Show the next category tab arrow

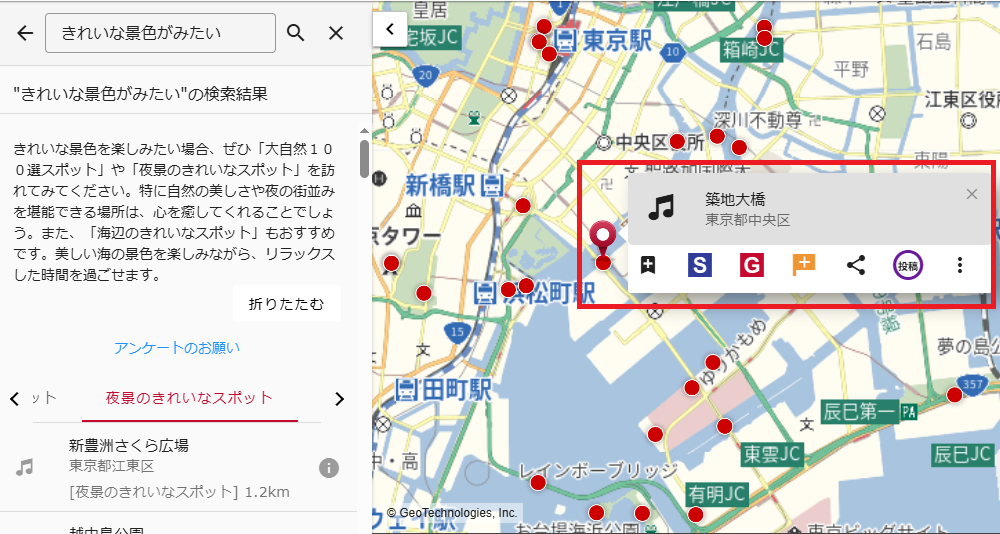pyautogui.click(x=339, y=398)
